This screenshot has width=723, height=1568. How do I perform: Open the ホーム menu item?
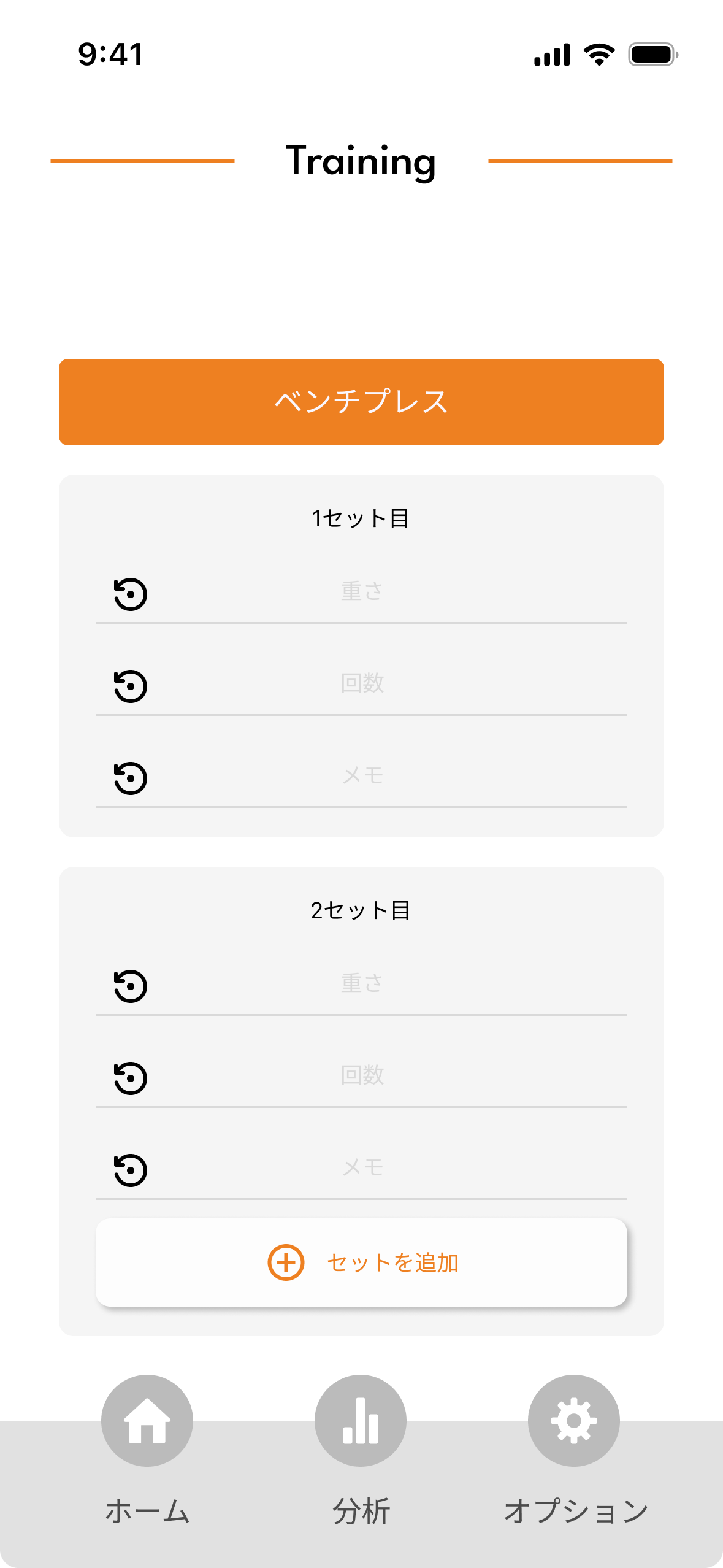(146, 1510)
